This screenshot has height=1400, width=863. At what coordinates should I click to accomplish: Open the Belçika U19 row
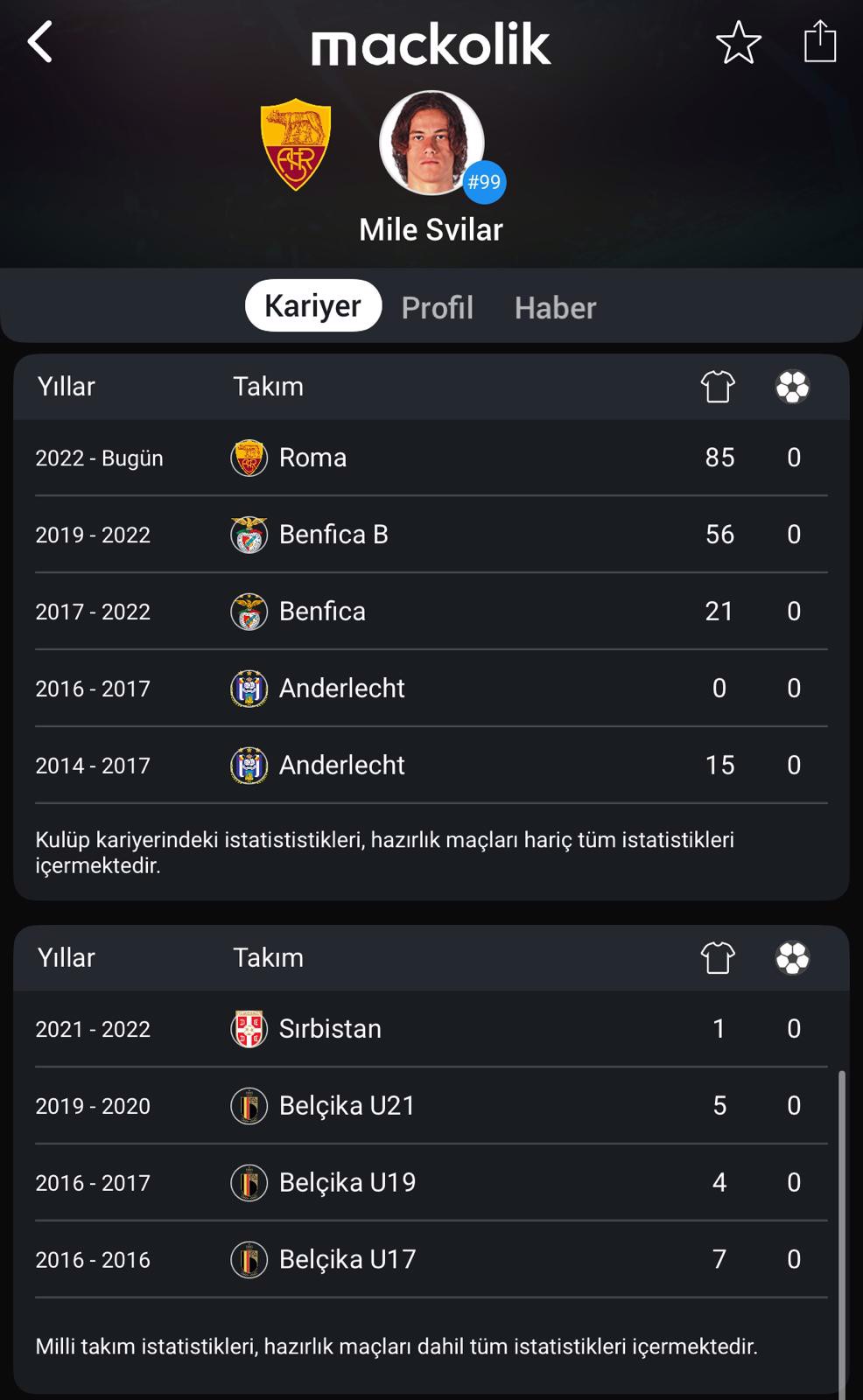click(x=431, y=1183)
